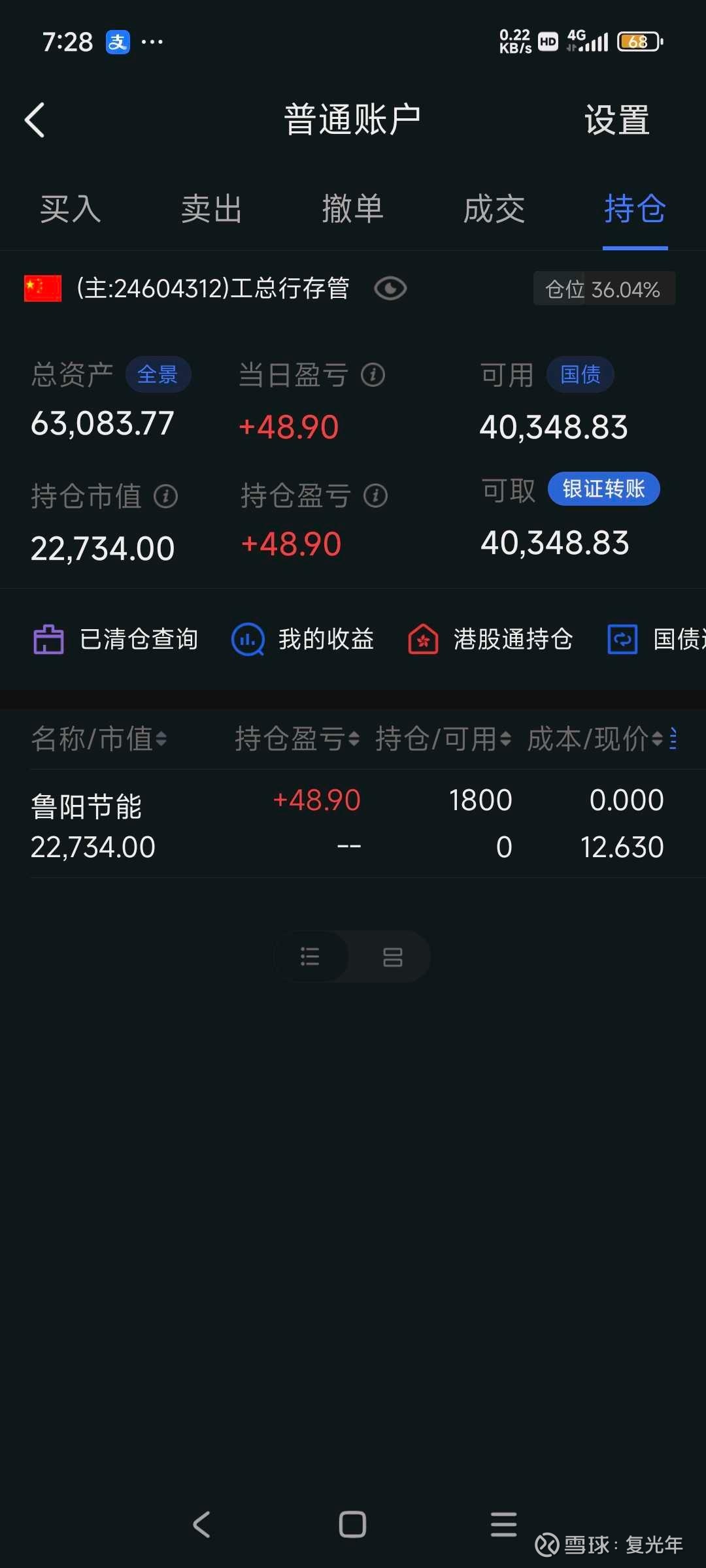Show info for 当日盈亏
Screen dimensions: 706x1568
[373, 375]
